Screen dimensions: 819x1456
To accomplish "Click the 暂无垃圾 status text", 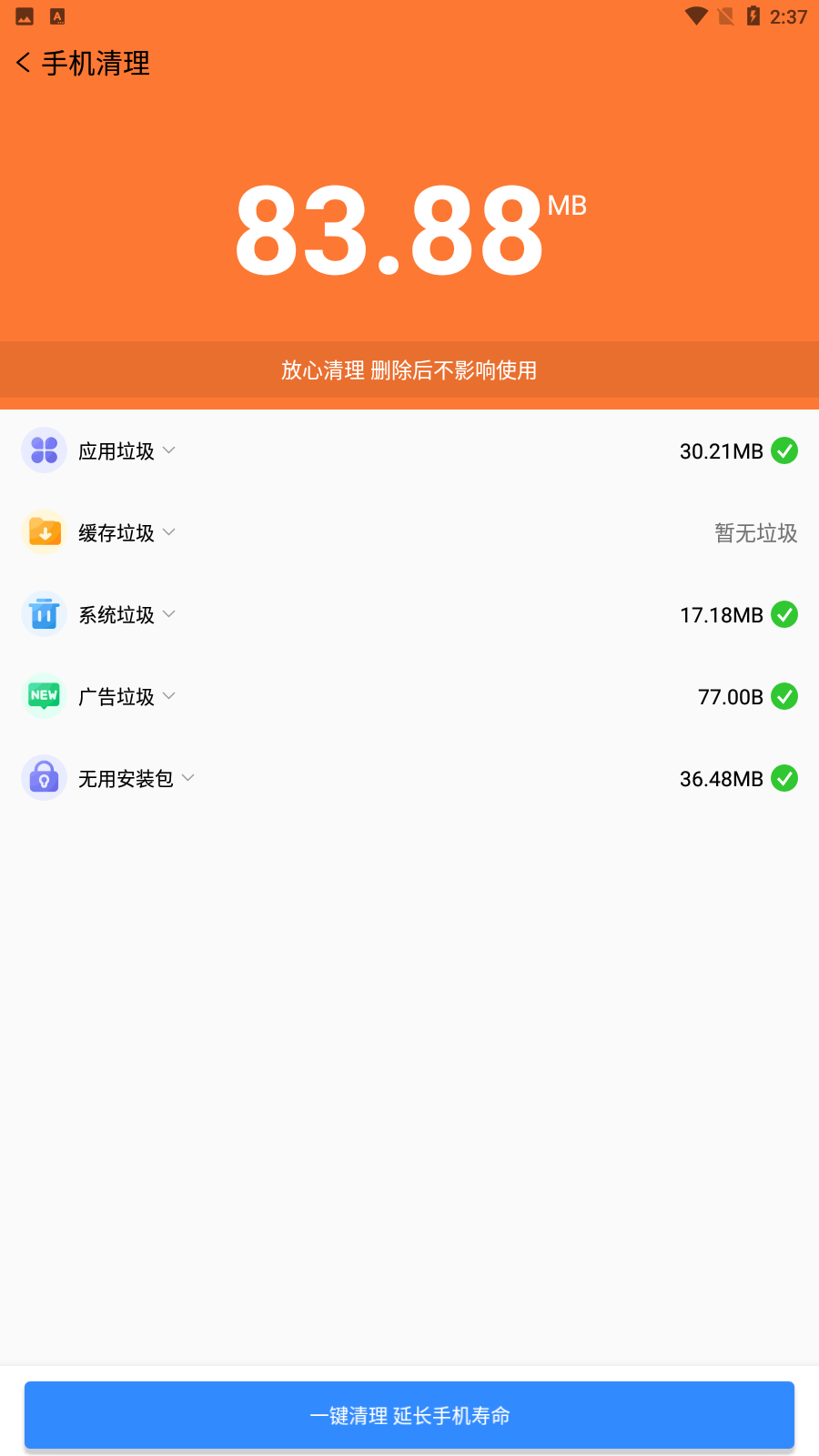I will pos(754,533).
